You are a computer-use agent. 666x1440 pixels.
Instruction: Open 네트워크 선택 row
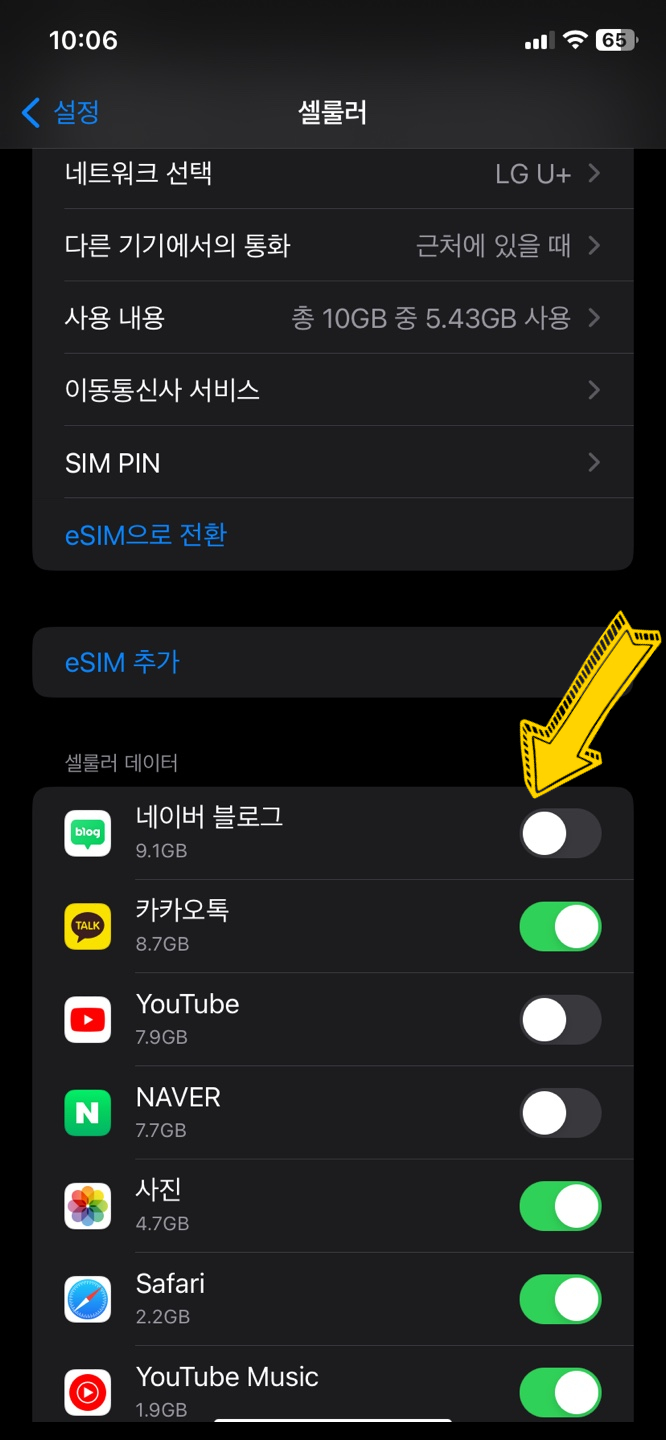pyautogui.click(x=333, y=174)
